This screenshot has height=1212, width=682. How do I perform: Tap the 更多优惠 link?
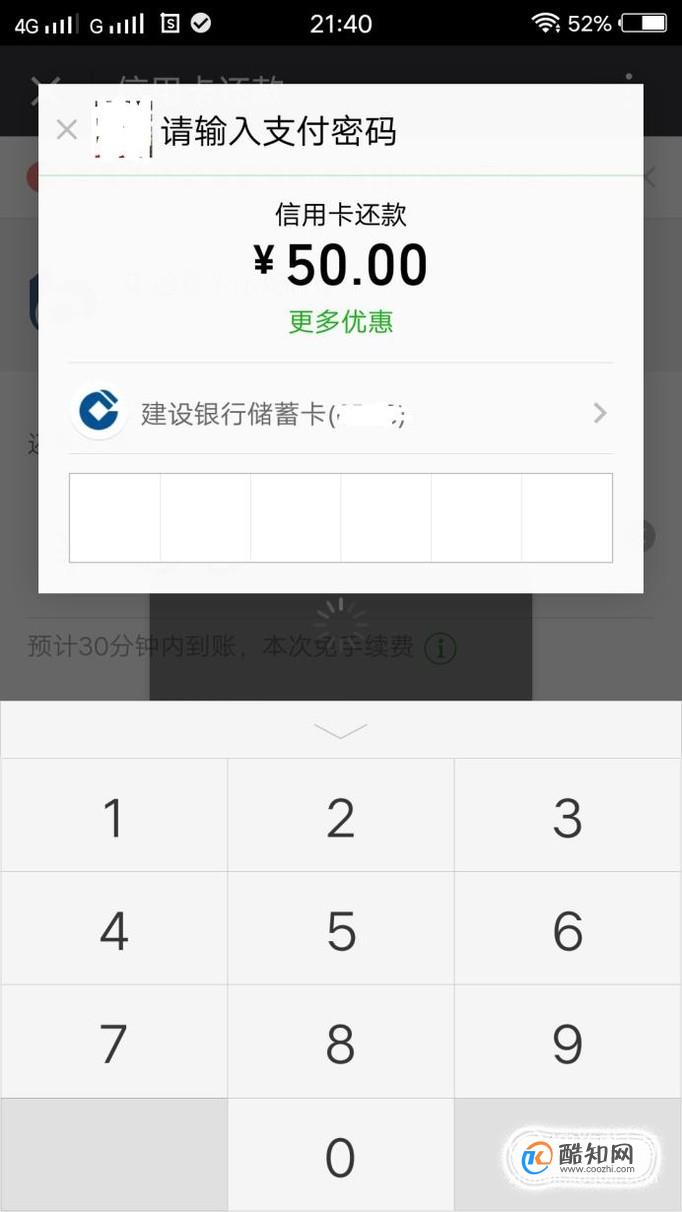click(341, 321)
